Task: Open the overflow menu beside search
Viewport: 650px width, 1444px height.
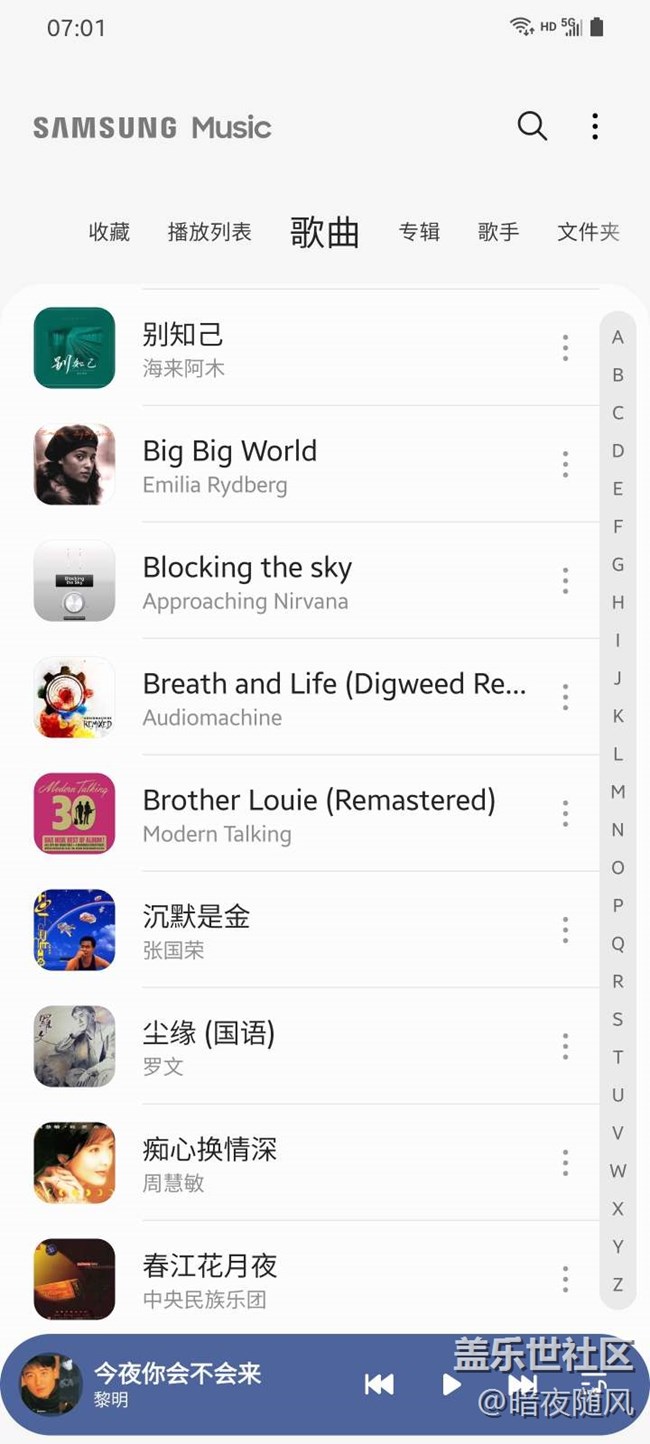Action: [595, 126]
